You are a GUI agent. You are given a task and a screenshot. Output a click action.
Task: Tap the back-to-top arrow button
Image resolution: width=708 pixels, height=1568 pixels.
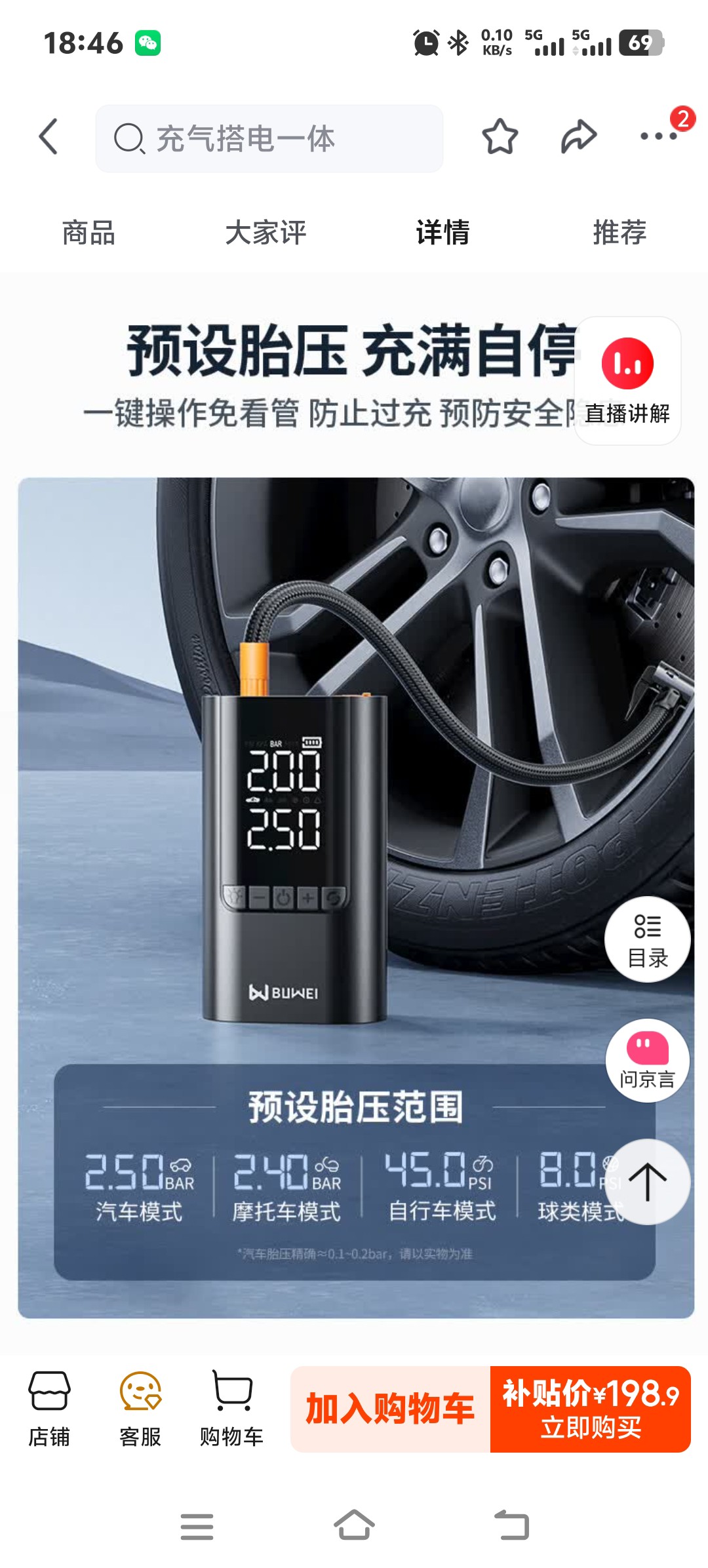point(647,1182)
